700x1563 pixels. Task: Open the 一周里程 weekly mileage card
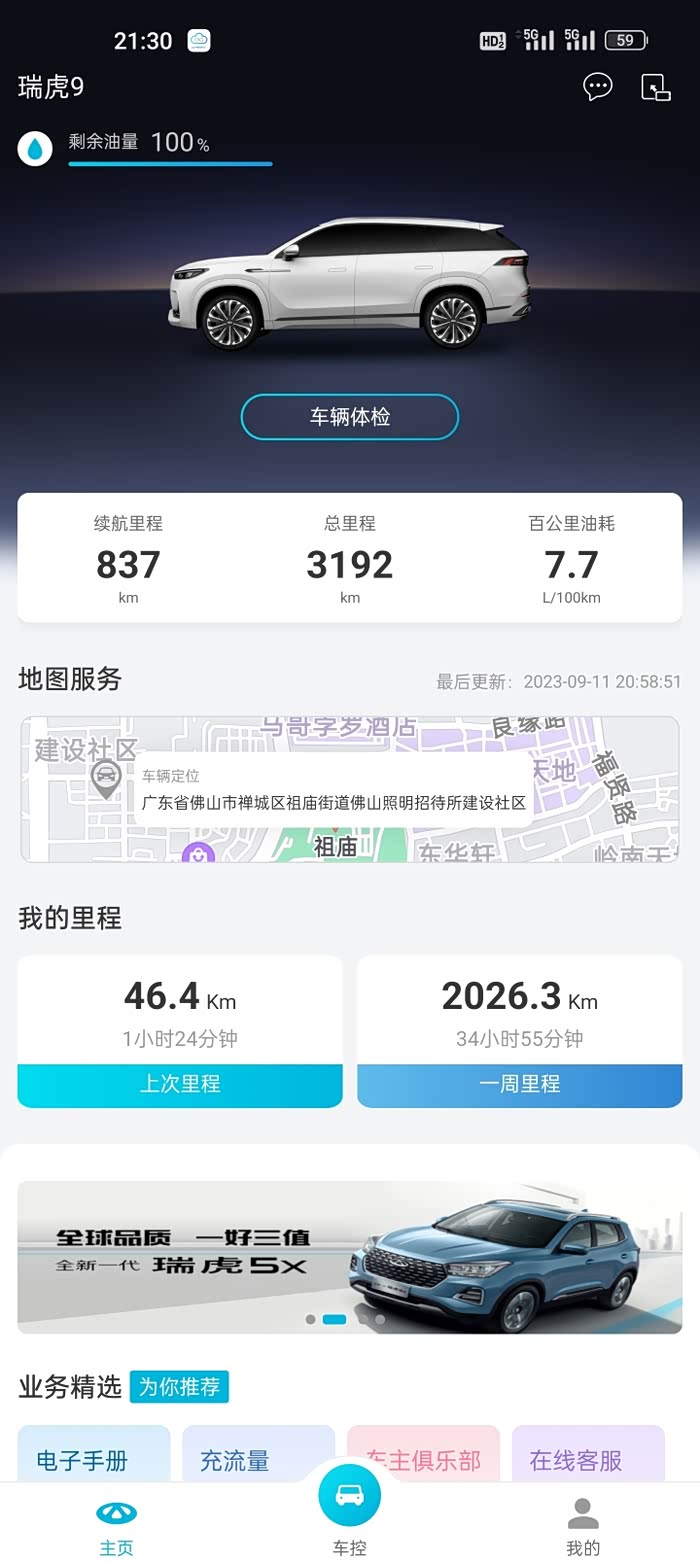click(x=520, y=1031)
